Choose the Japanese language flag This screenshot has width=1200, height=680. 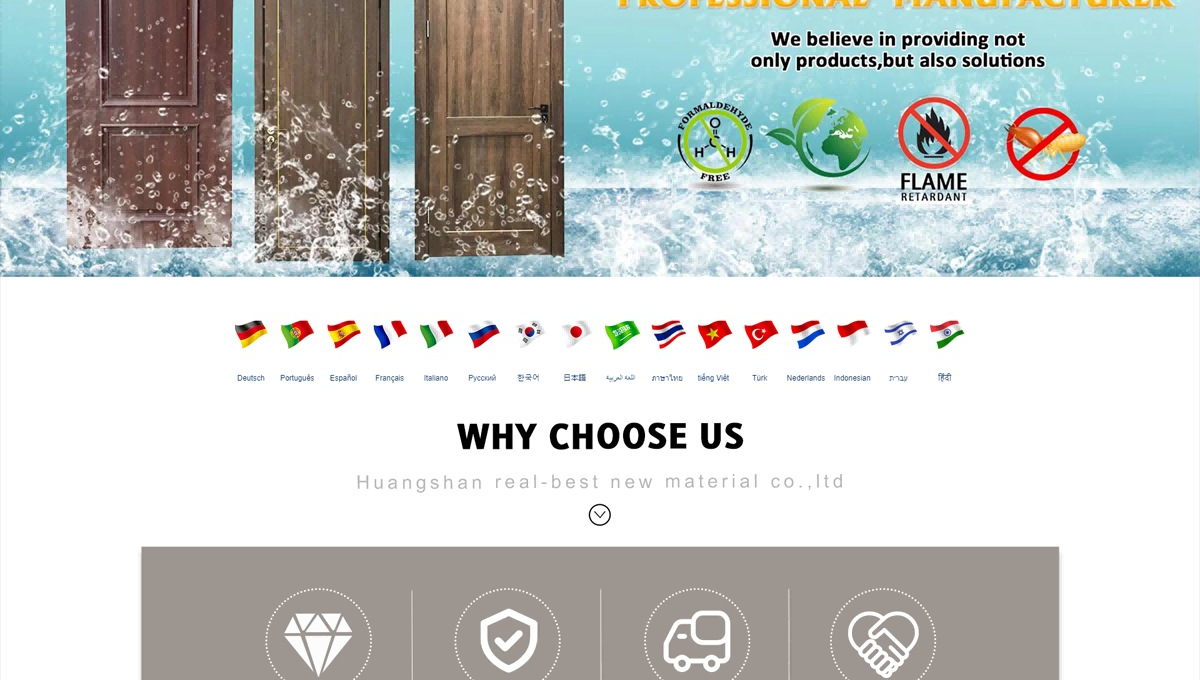point(575,334)
